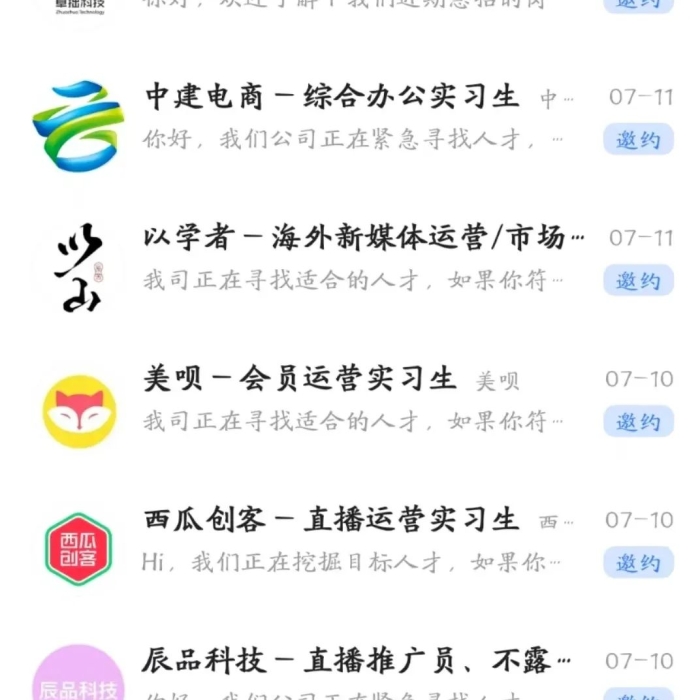
Task: Tap 邀约 badge on 中建电商 row
Action: (x=638, y=139)
